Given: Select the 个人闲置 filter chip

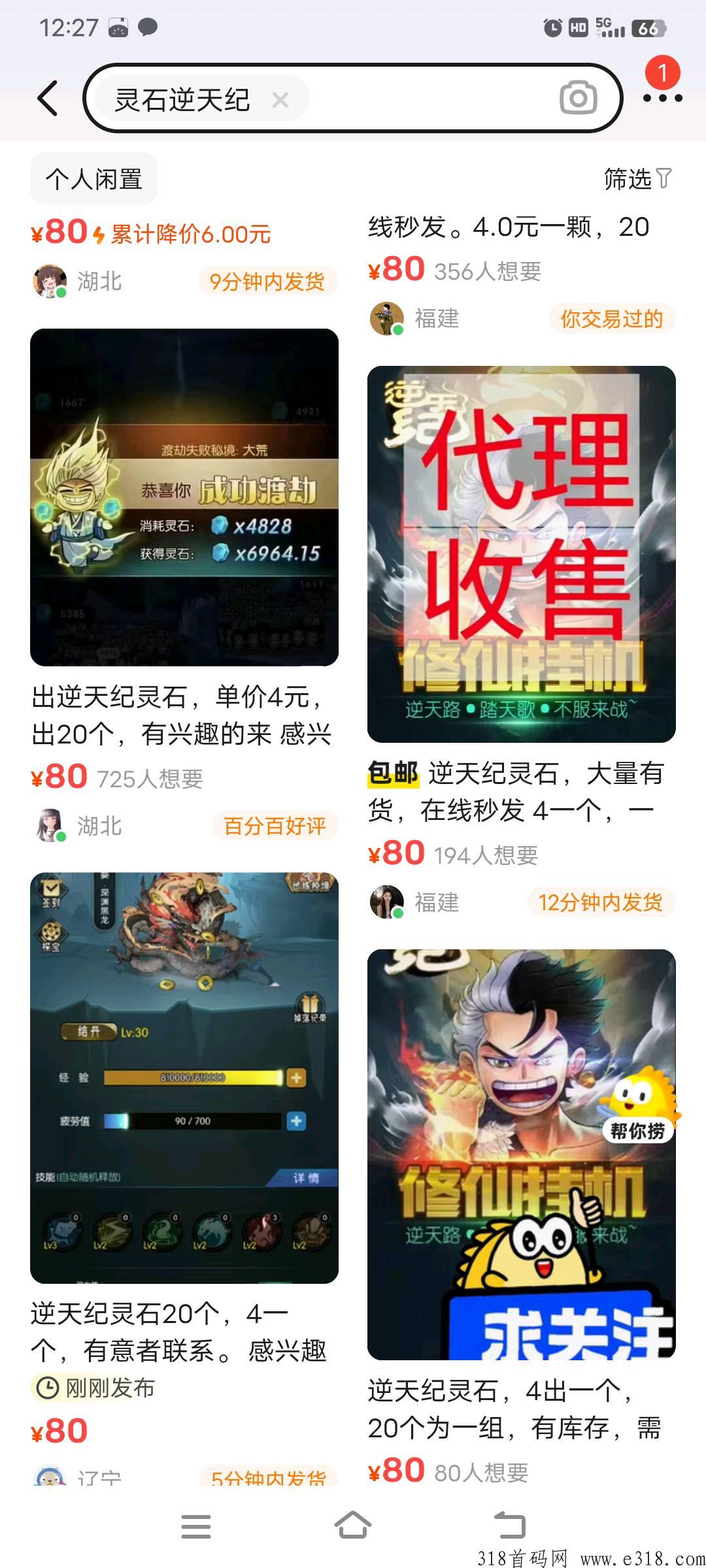Looking at the screenshot, I should pyautogui.click(x=94, y=179).
